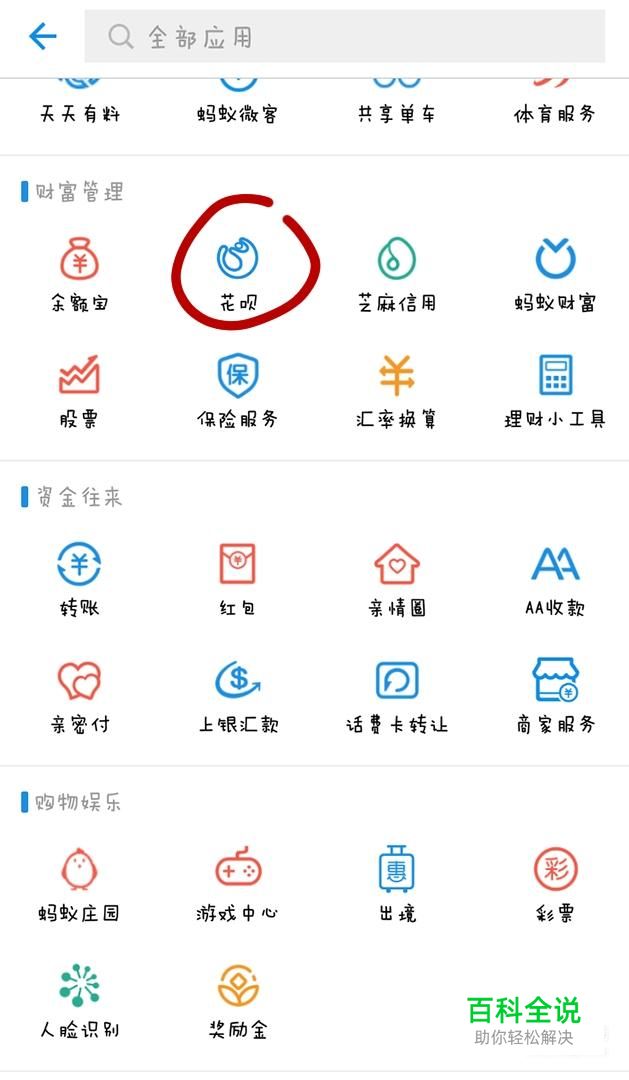The height and width of the screenshot is (1080, 629).
Task: Open 红包
Action: point(238,579)
